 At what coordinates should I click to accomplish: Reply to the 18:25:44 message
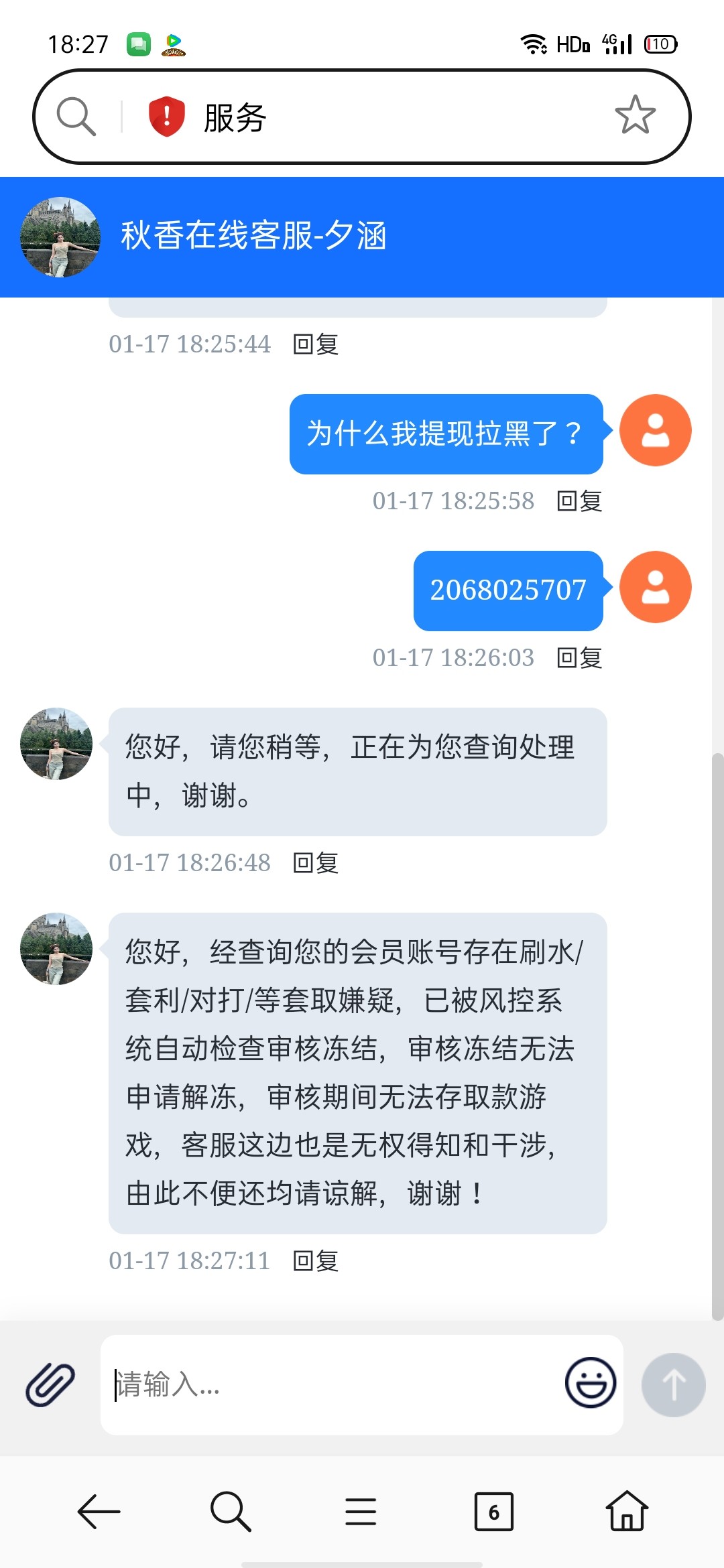click(x=316, y=344)
